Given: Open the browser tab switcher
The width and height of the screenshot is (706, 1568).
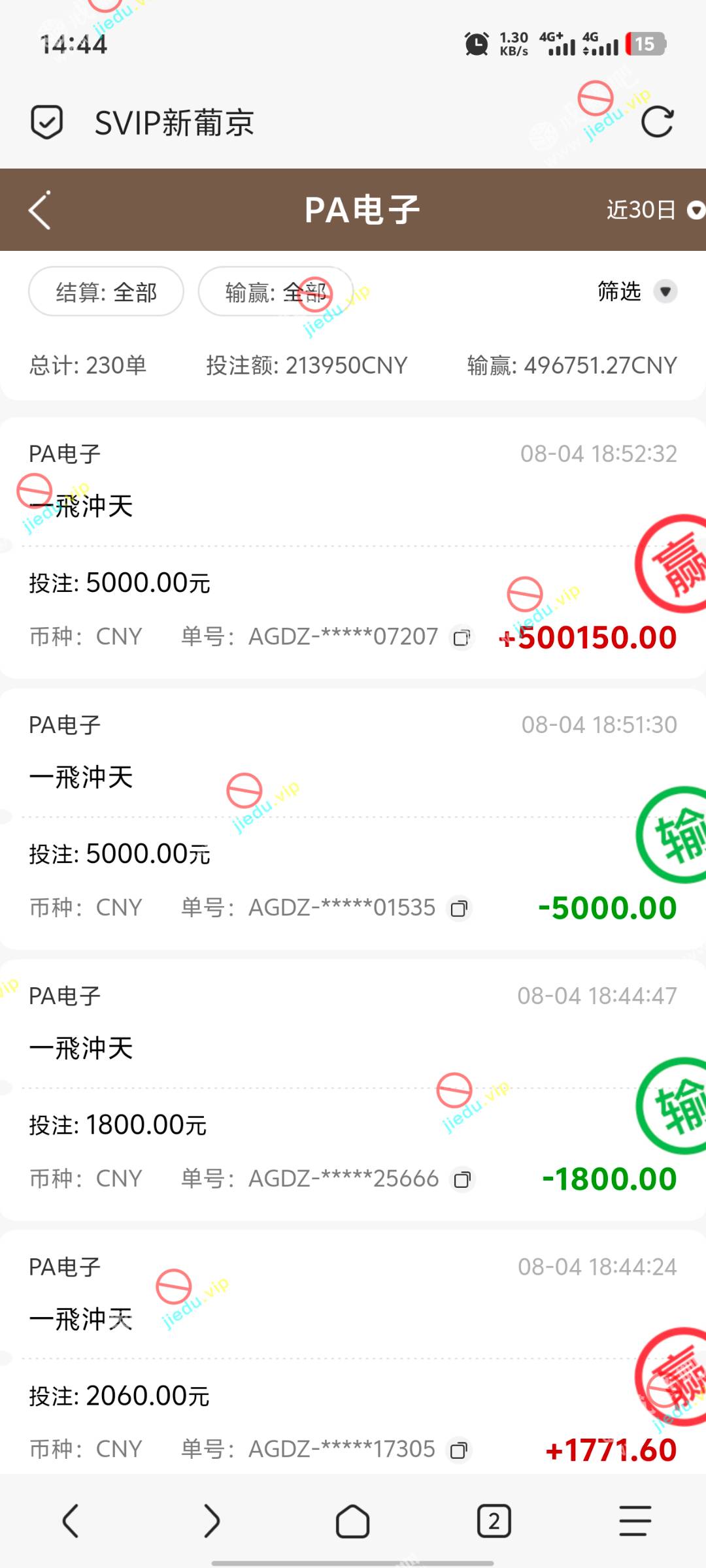Looking at the screenshot, I should [494, 1522].
